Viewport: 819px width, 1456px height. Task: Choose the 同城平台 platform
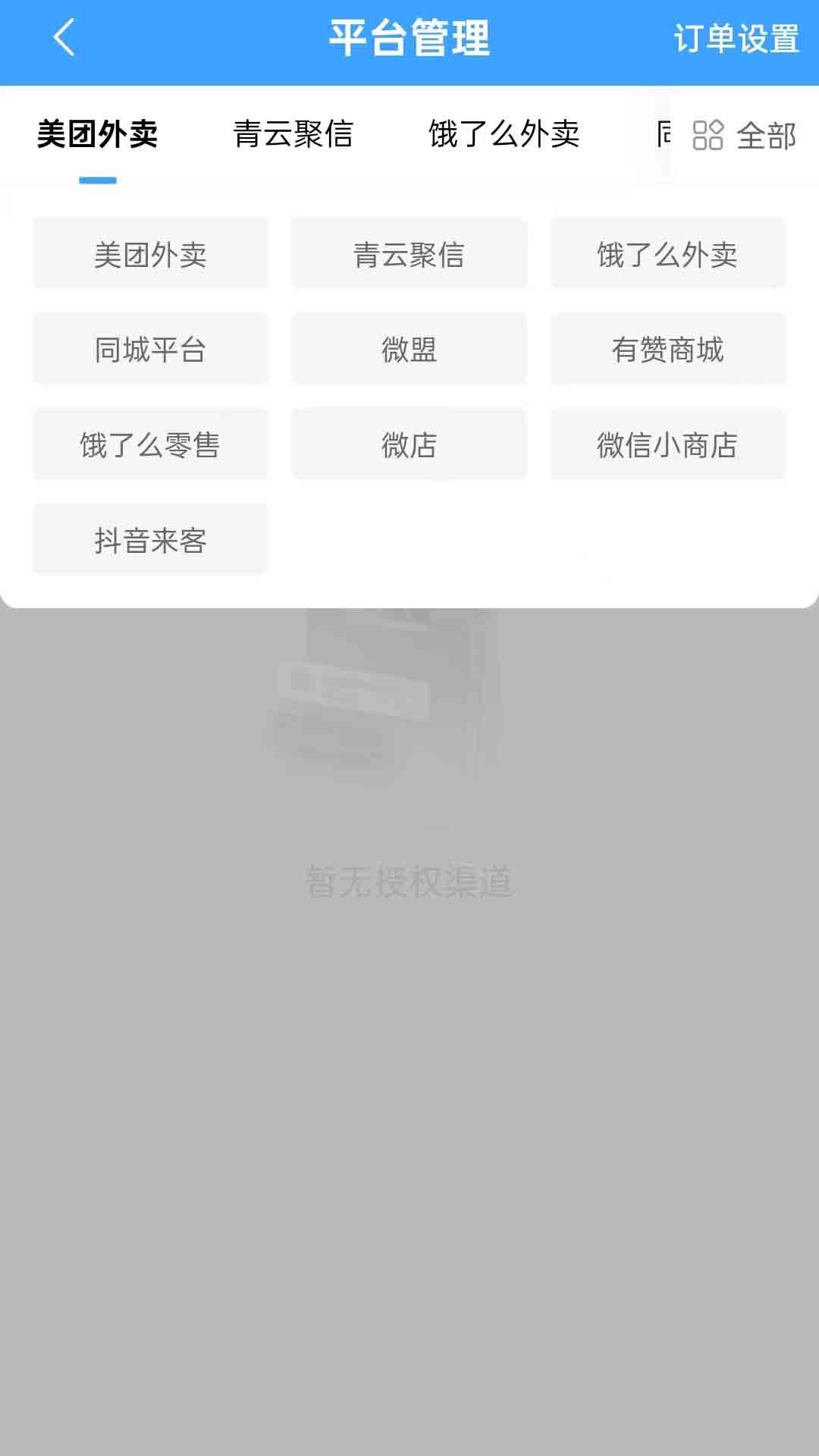[x=149, y=349]
